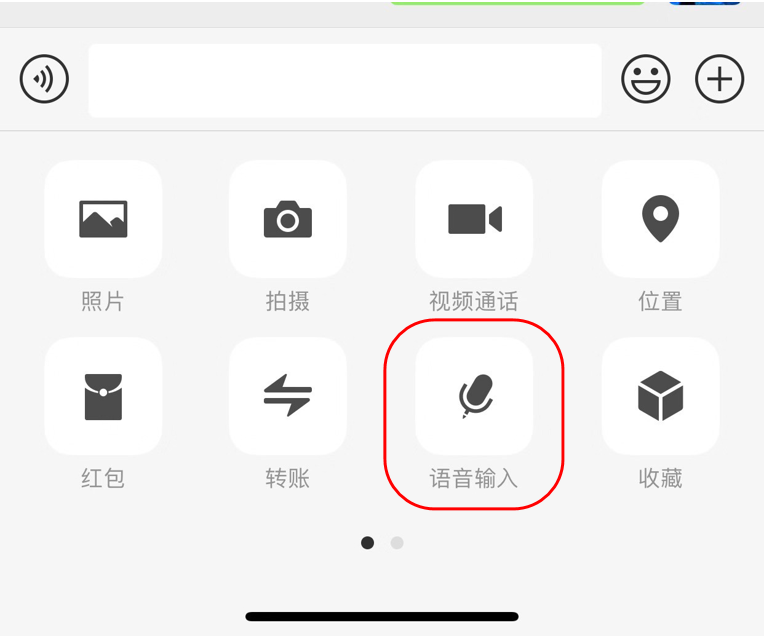The height and width of the screenshot is (639, 769).
Task: Send a 红包 red packet
Action: [x=103, y=396]
